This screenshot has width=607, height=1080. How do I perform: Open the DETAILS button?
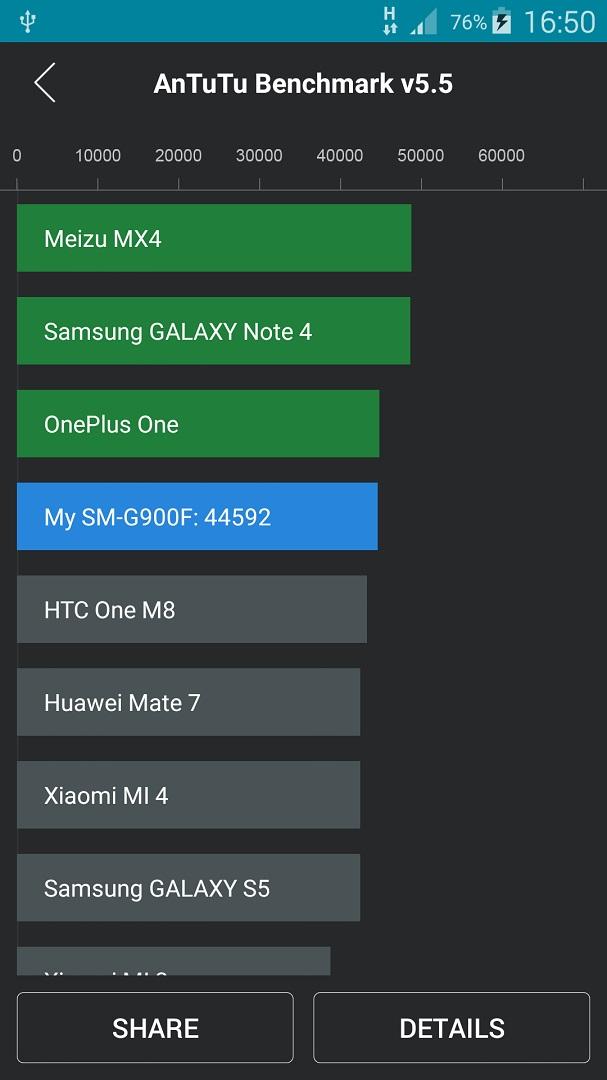451,1027
